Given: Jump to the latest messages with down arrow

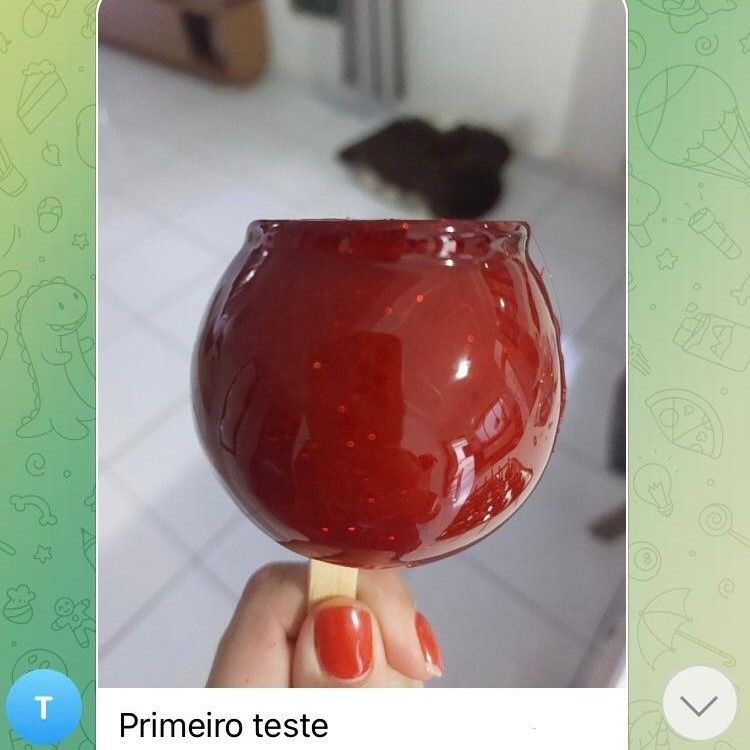Looking at the screenshot, I should point(699,704).
